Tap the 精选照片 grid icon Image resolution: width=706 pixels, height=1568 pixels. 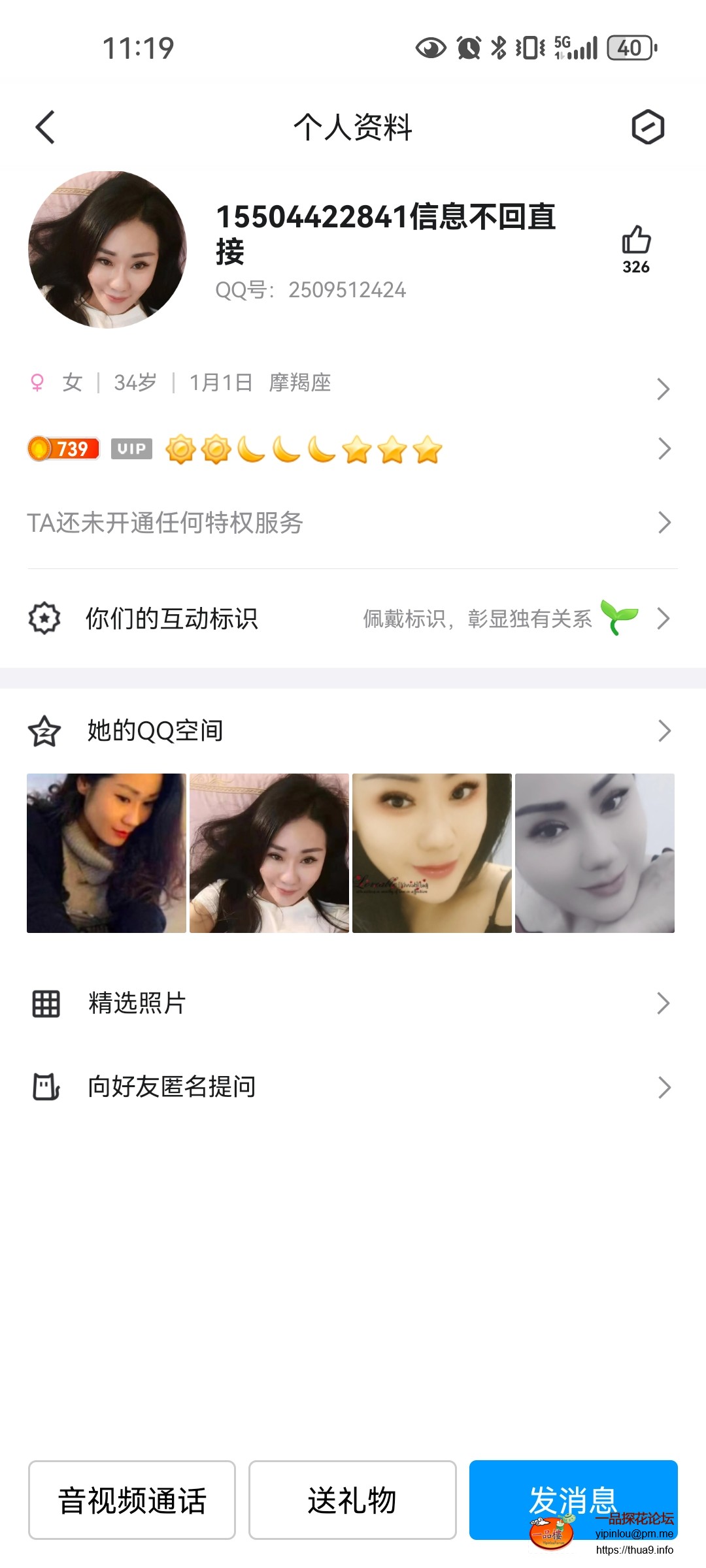point(44,1004)
